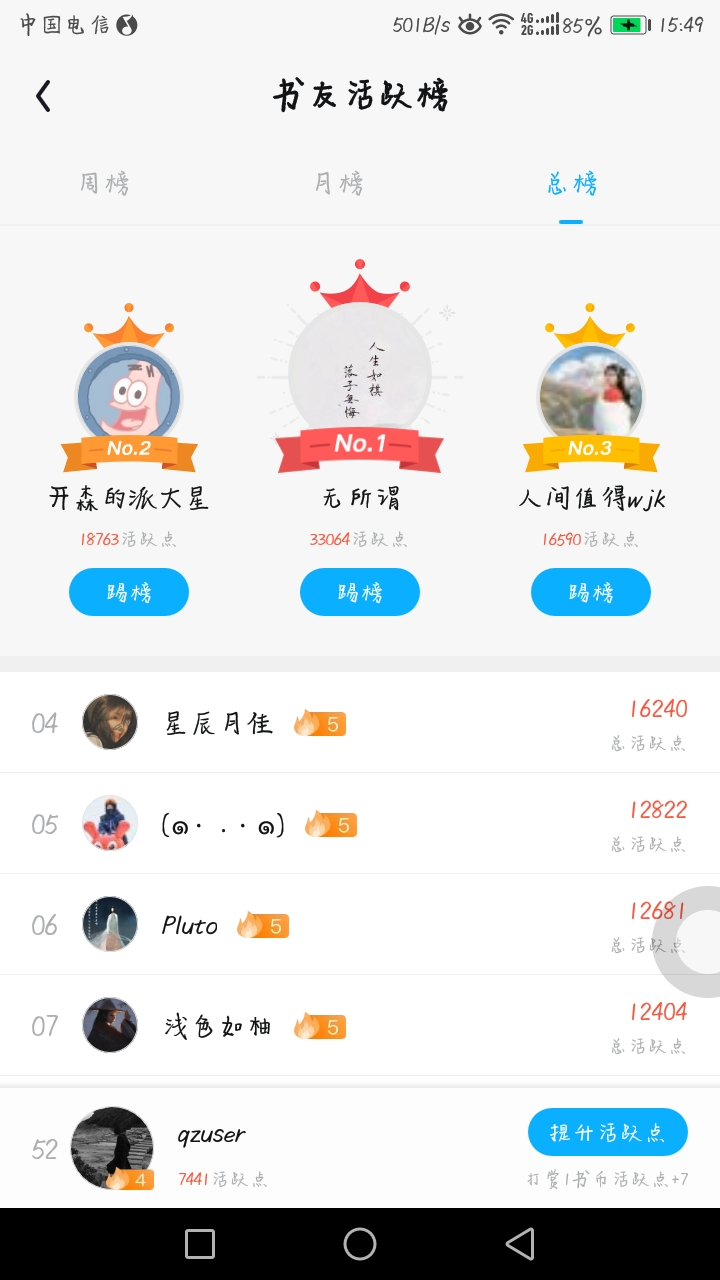720x1280 pixels.
Task: Open qzuser's avatar at the bottom
Action: (x=112, y=1148)
